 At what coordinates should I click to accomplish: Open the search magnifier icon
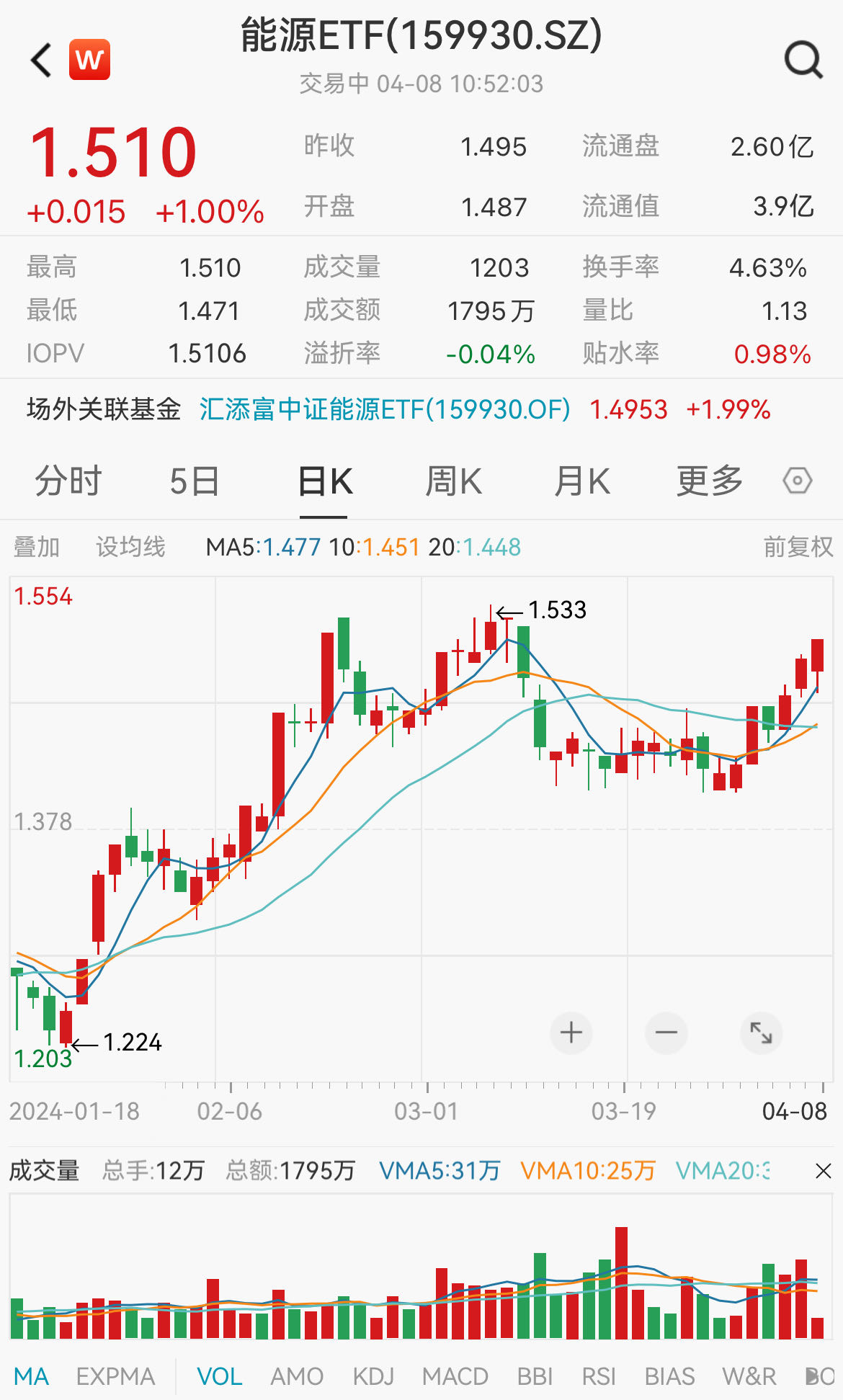[x=803, y=60]
